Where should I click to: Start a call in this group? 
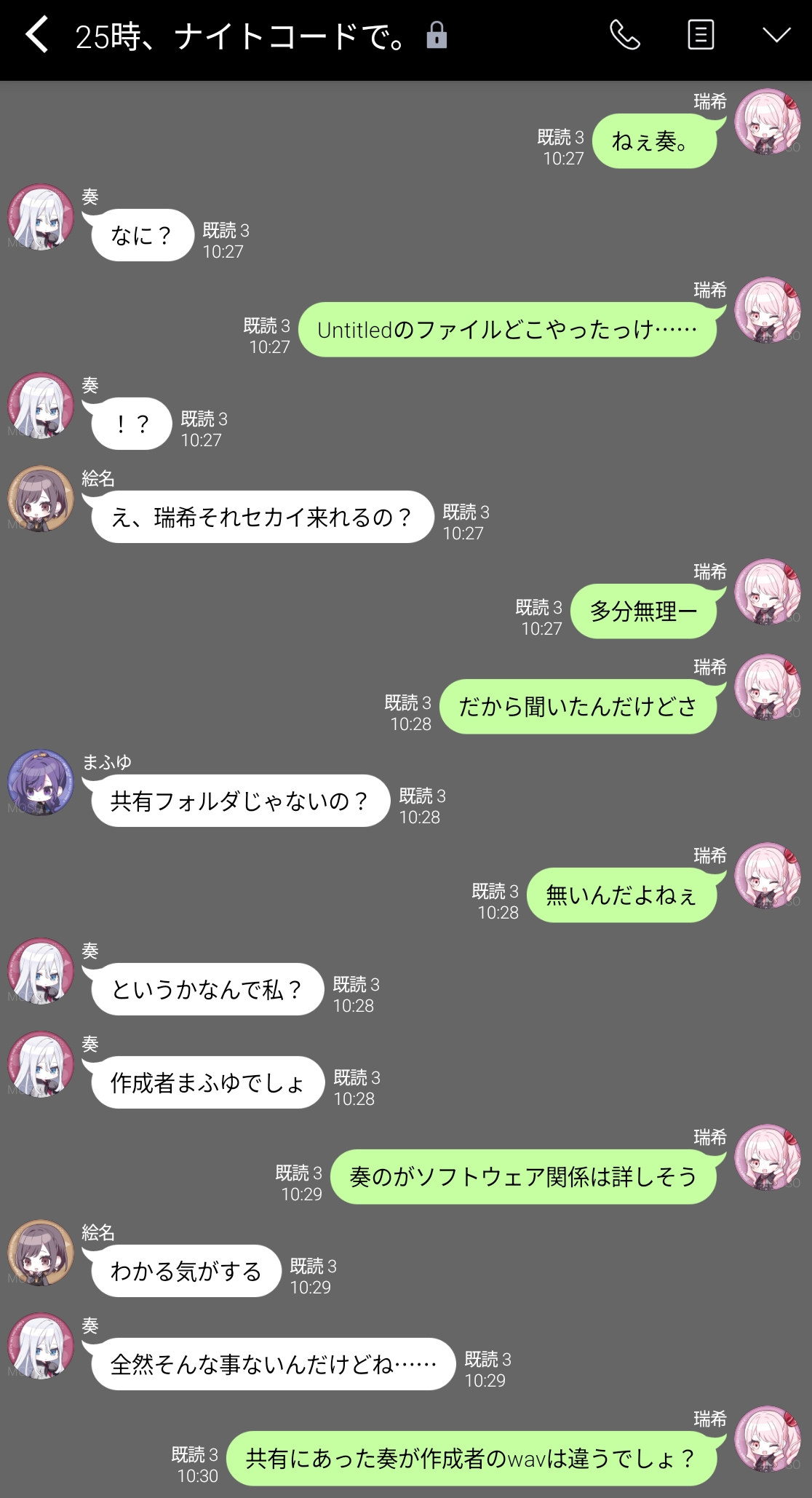(624, 35)
